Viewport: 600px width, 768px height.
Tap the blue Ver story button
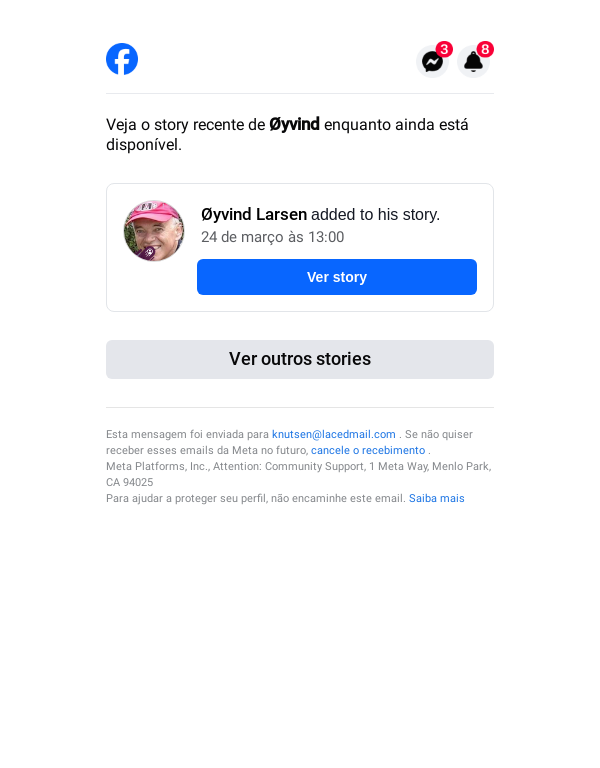click(x=337, y=277)
